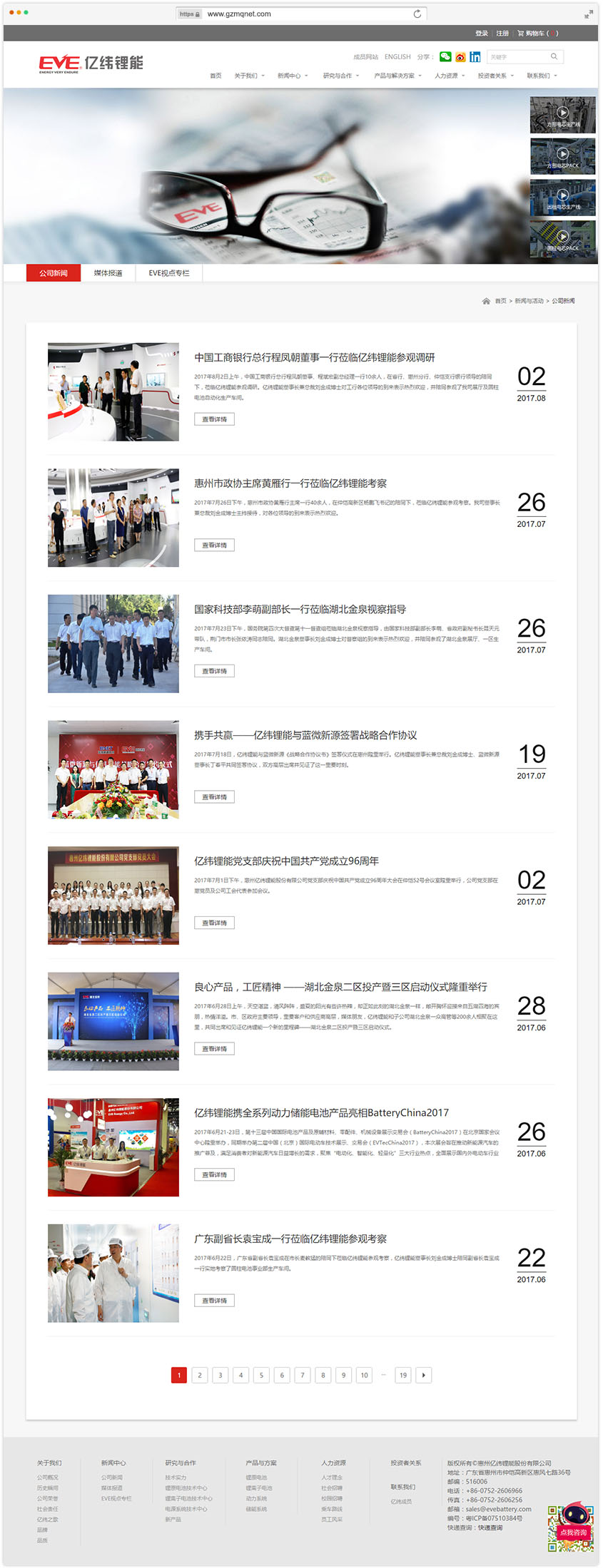Open the 登录 login link

click(x=482, y=34)
